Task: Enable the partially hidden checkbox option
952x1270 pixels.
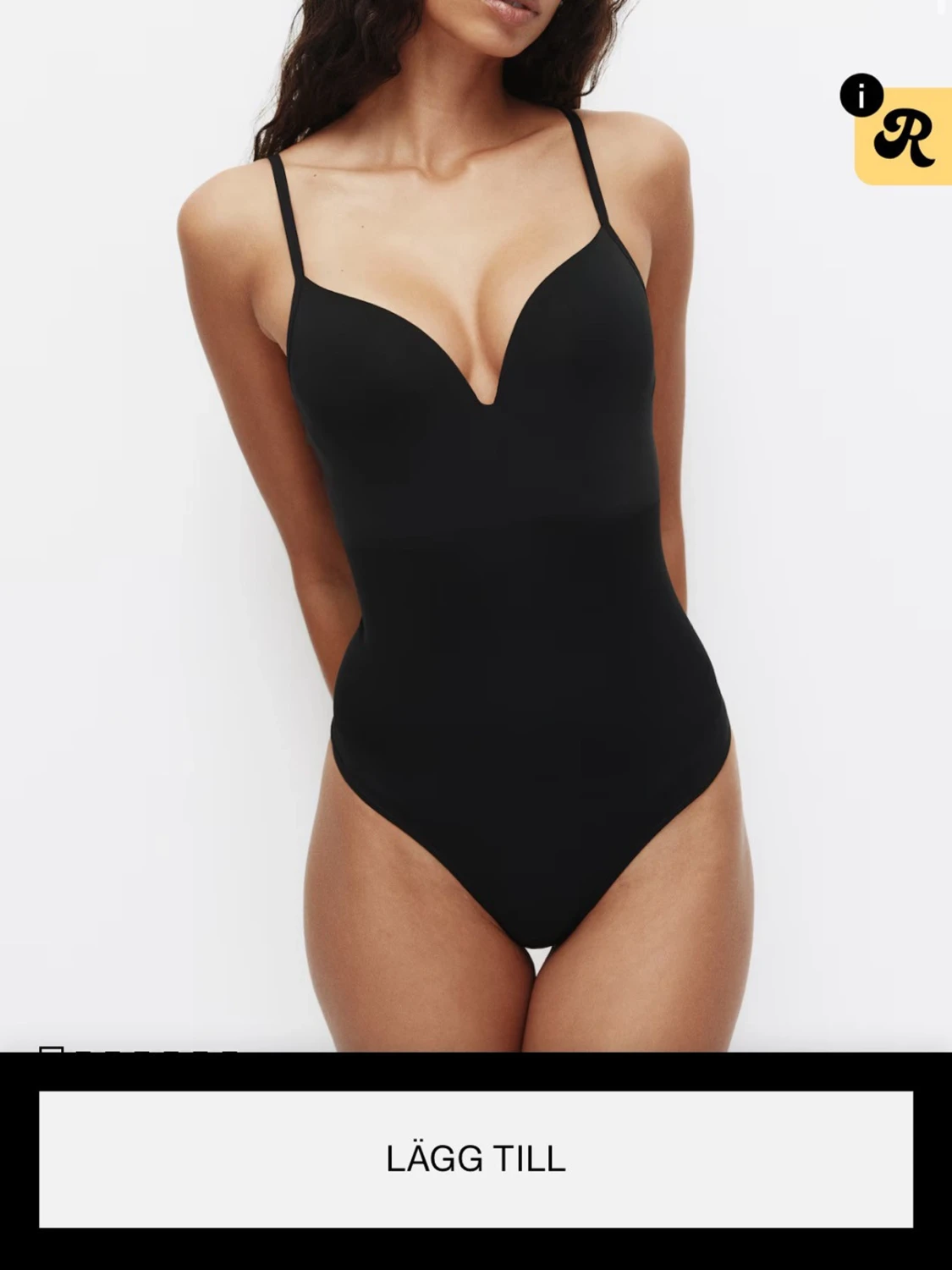Action: click(x=52, y=1049)
